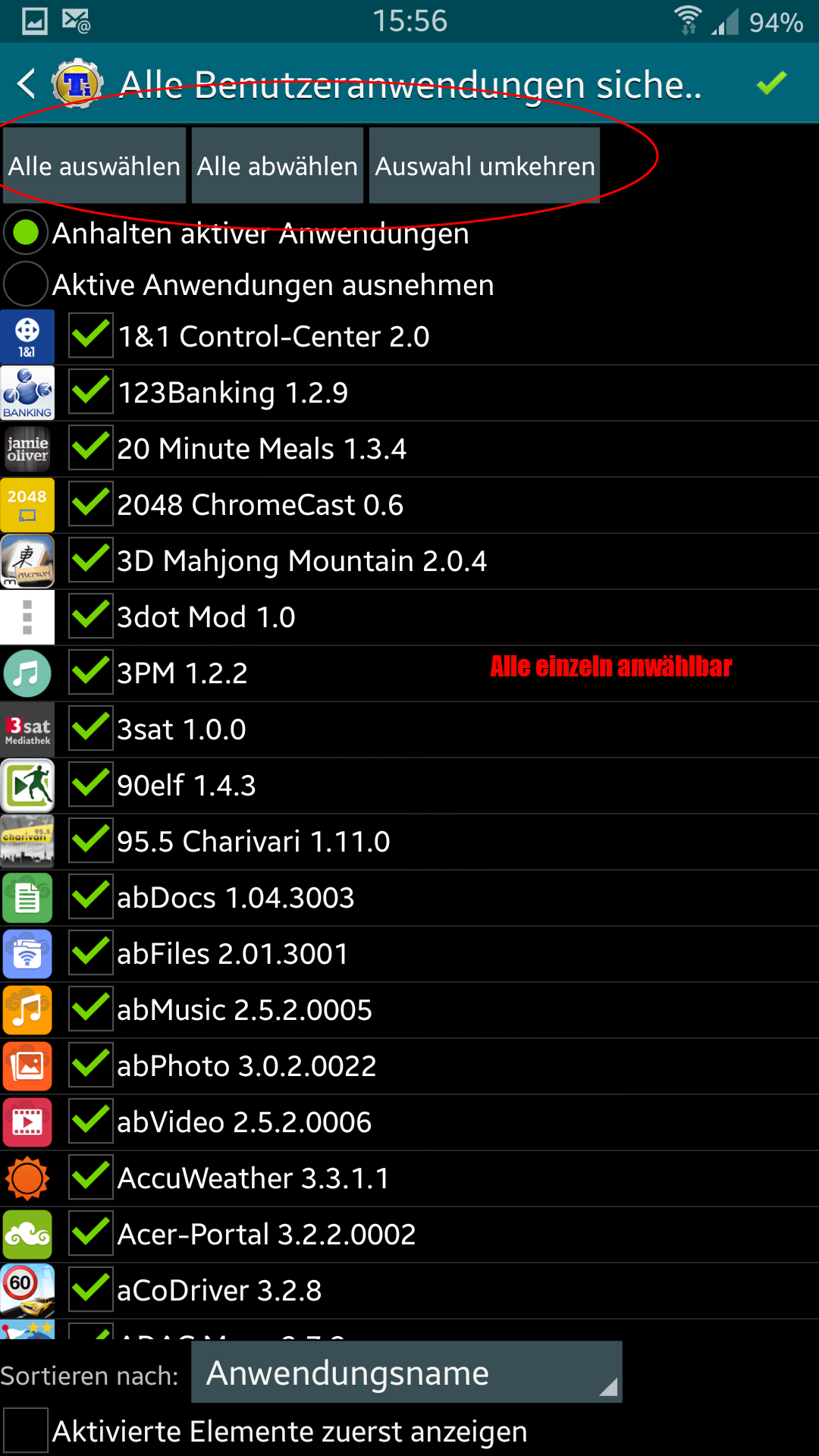Deselect aCoDriver 3.2.8
This screenshot has height=1456, width=819.
[91, 1289]
